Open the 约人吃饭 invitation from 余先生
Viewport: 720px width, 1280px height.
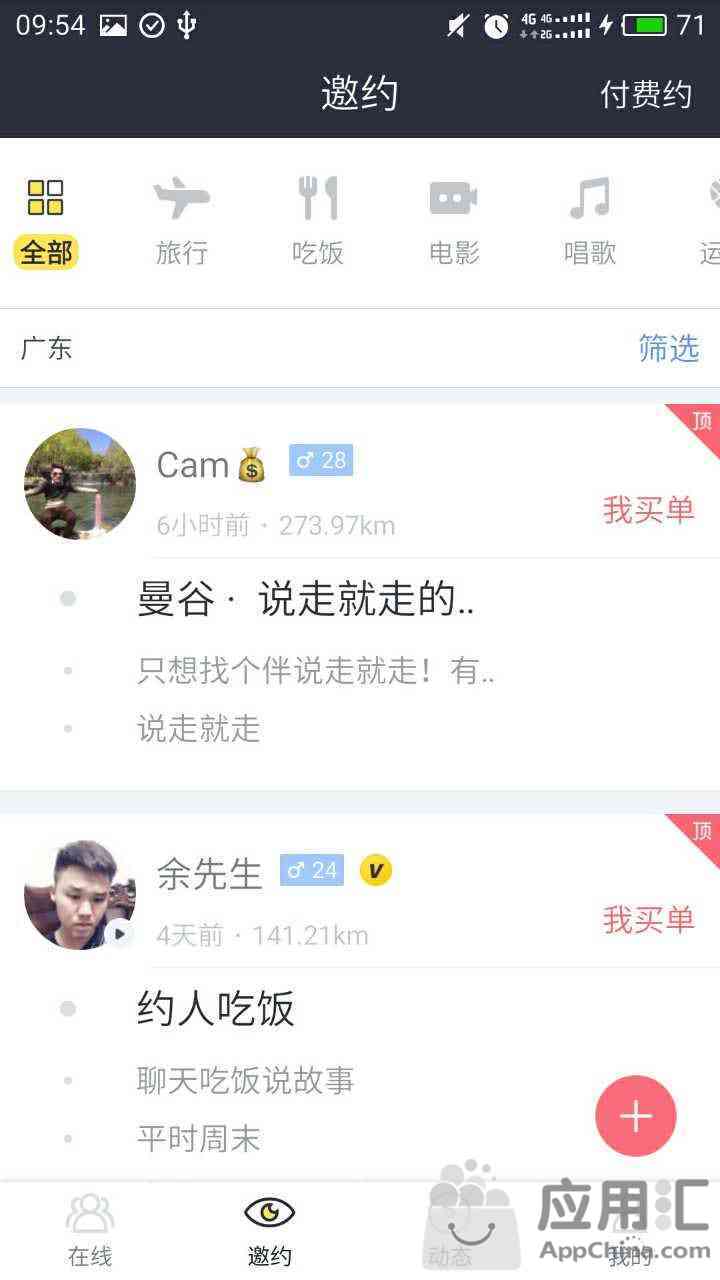click(216, 1009)
